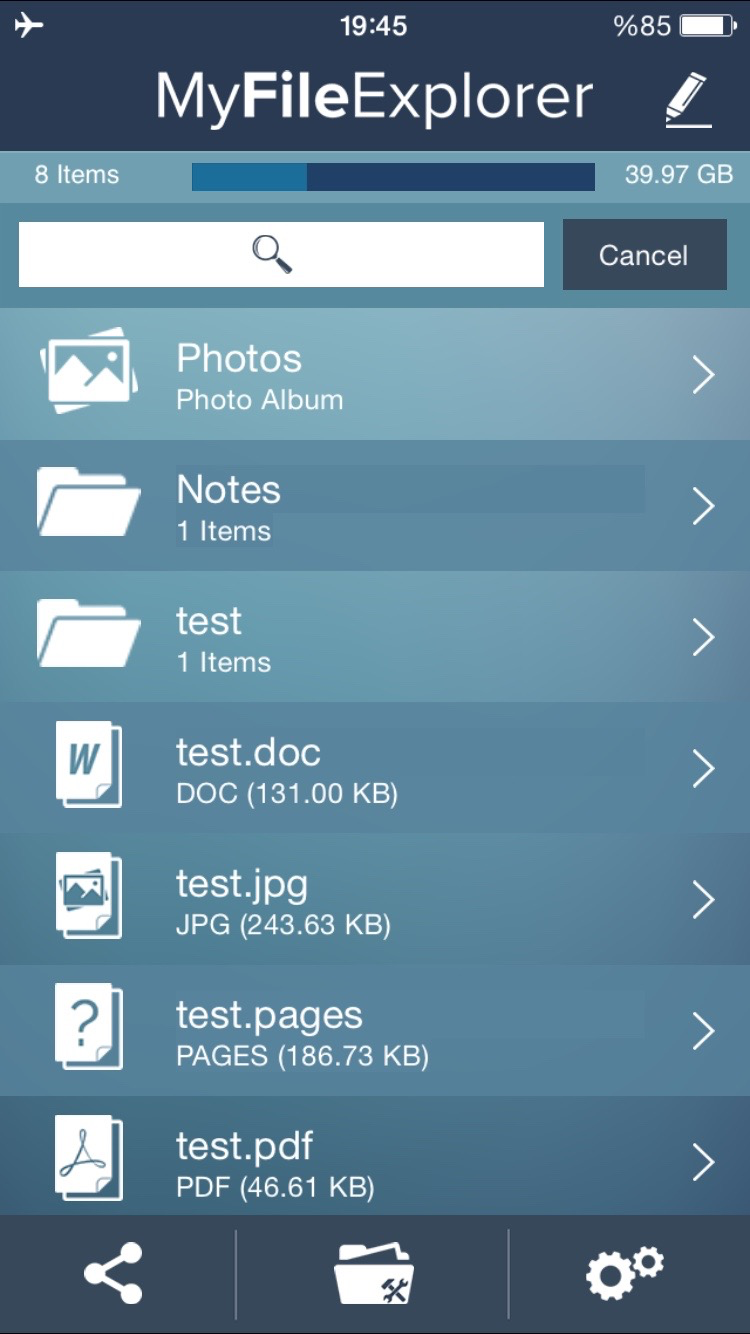Focus the search field

[281, 255]
